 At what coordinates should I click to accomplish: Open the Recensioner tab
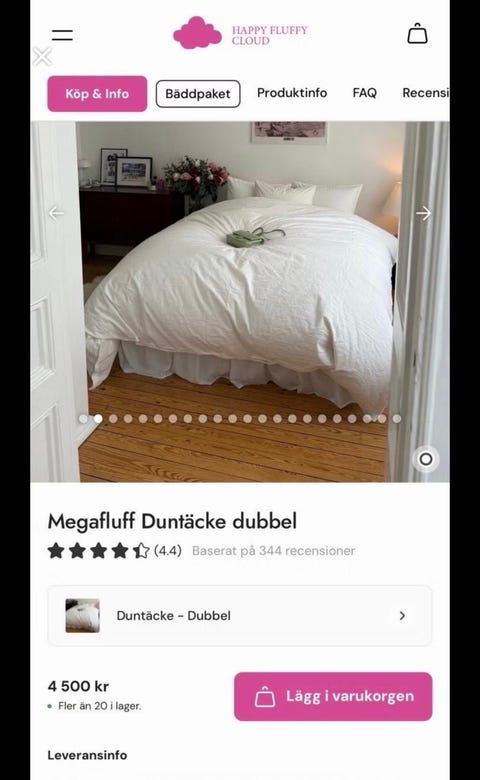(426, 93)
